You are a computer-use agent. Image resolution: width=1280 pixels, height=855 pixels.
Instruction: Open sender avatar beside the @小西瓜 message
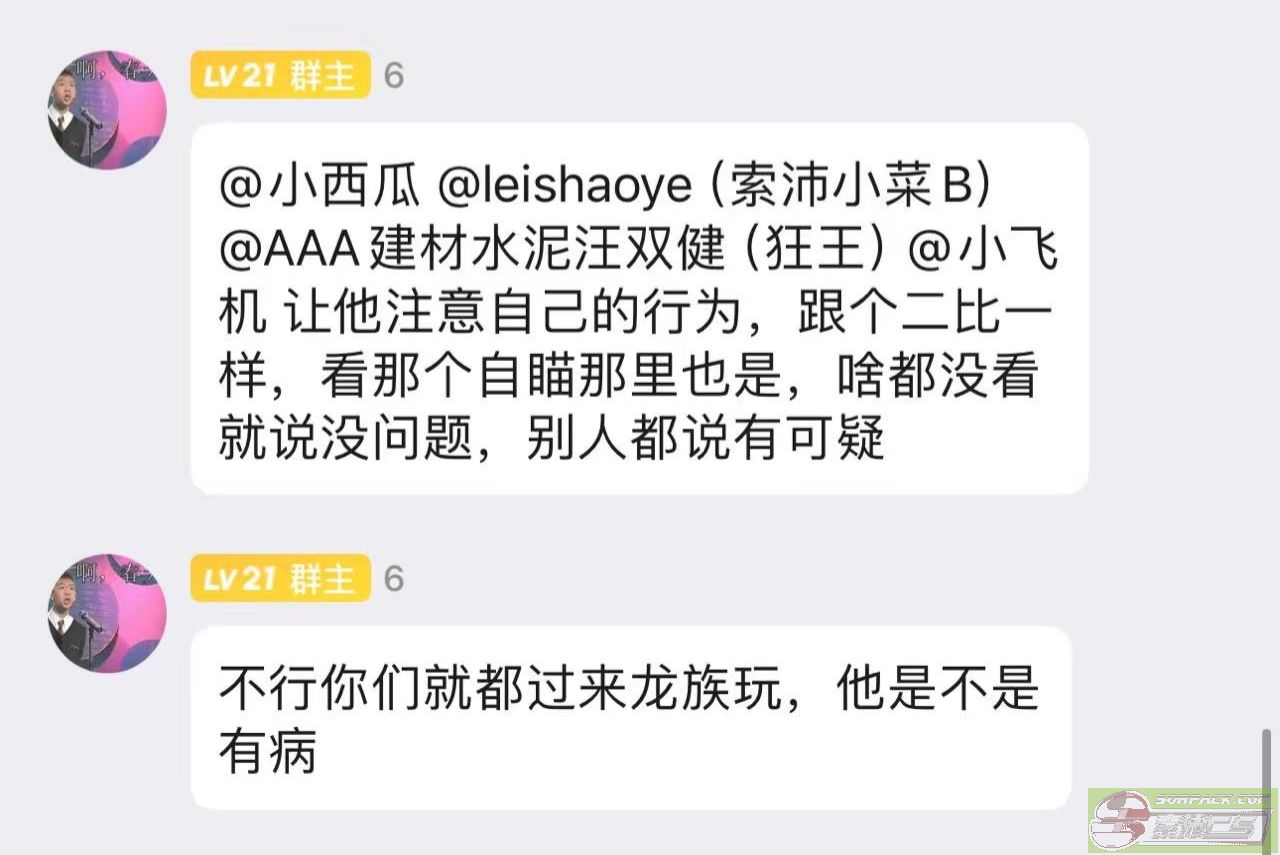click(x=107, y=109)
